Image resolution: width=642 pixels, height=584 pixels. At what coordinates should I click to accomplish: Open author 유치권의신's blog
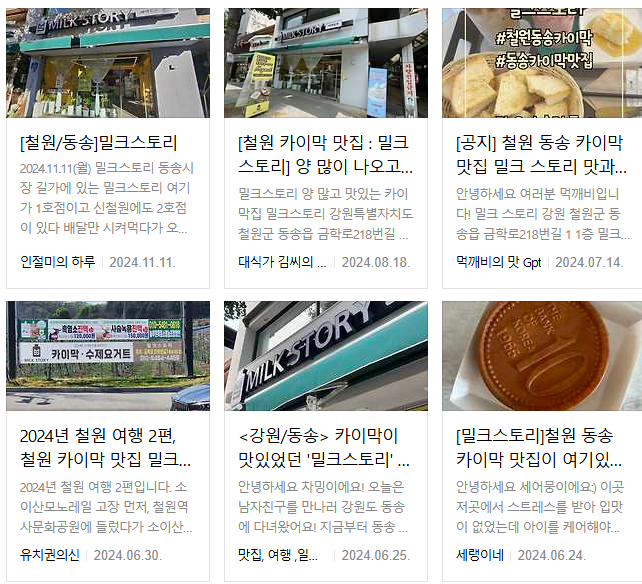tap(50, 555)
